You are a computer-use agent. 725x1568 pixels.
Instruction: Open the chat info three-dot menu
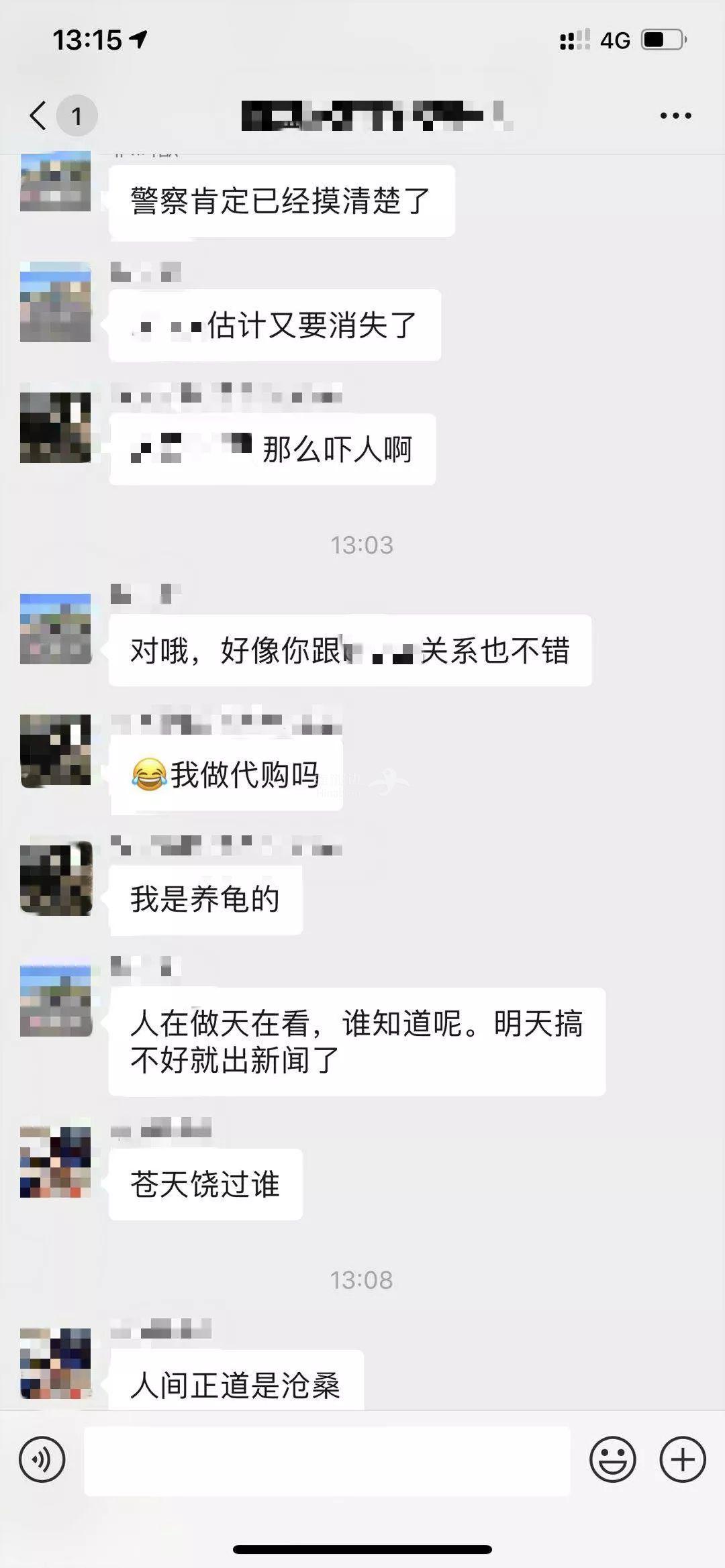pos(675,115)
